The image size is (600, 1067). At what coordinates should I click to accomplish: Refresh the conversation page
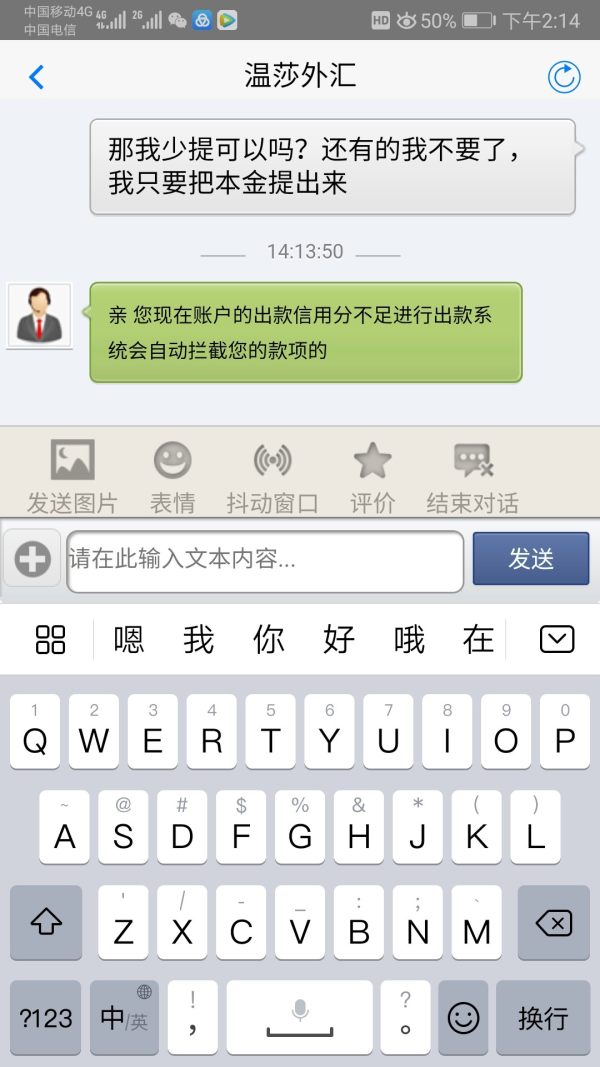click(564, 76)
